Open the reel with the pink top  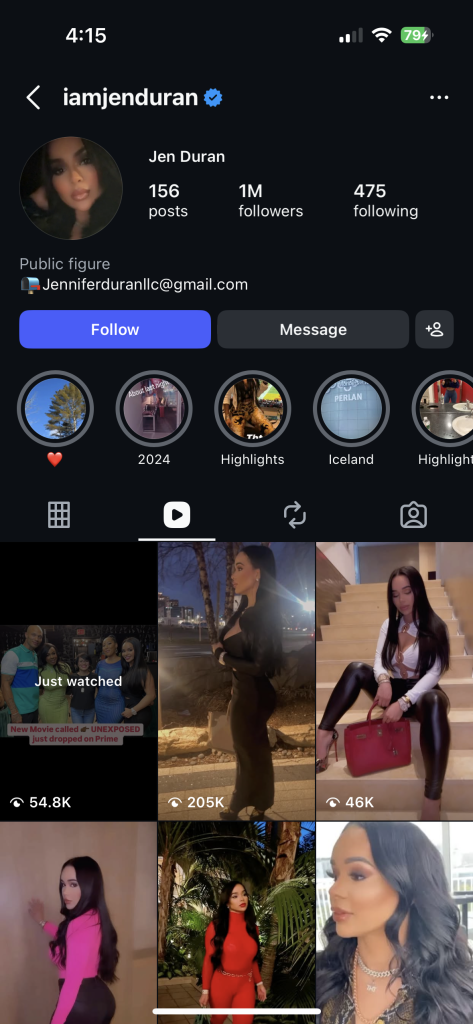tap(78, 923)
